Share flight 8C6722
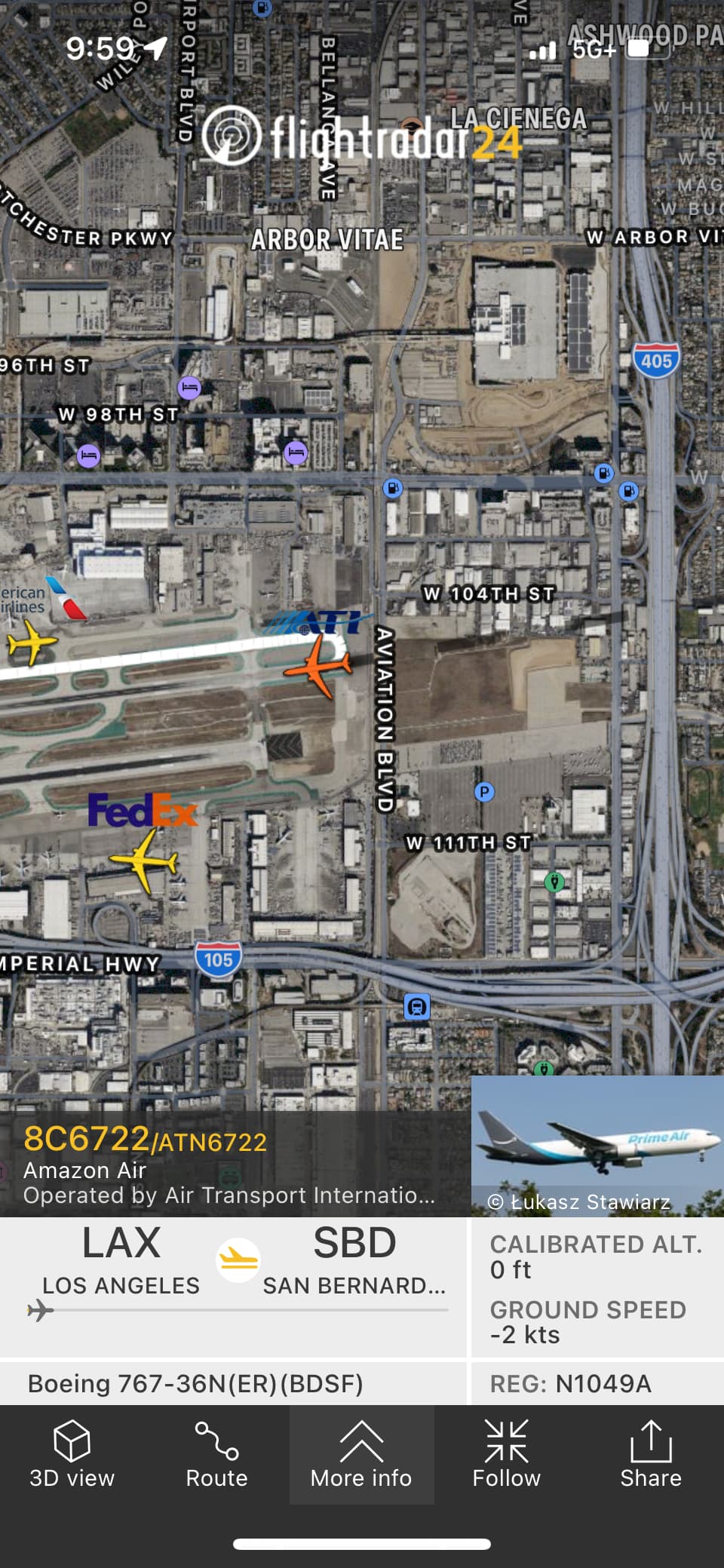The height and width of the screenshot is (1568, 724). 650,1454
